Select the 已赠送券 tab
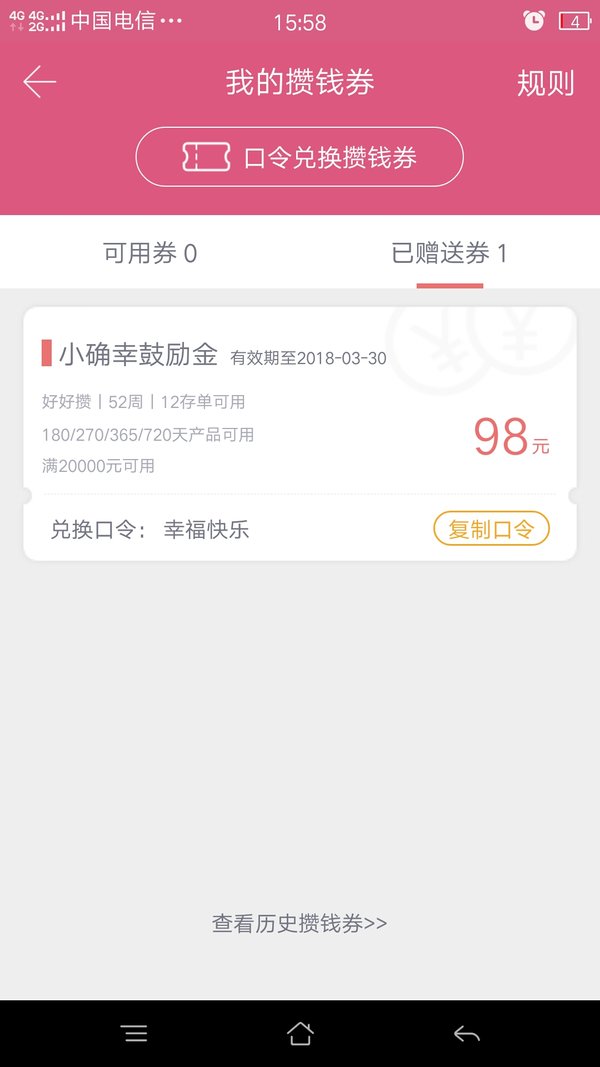This screenshot has height=1067, width=600. click(450, 253)
